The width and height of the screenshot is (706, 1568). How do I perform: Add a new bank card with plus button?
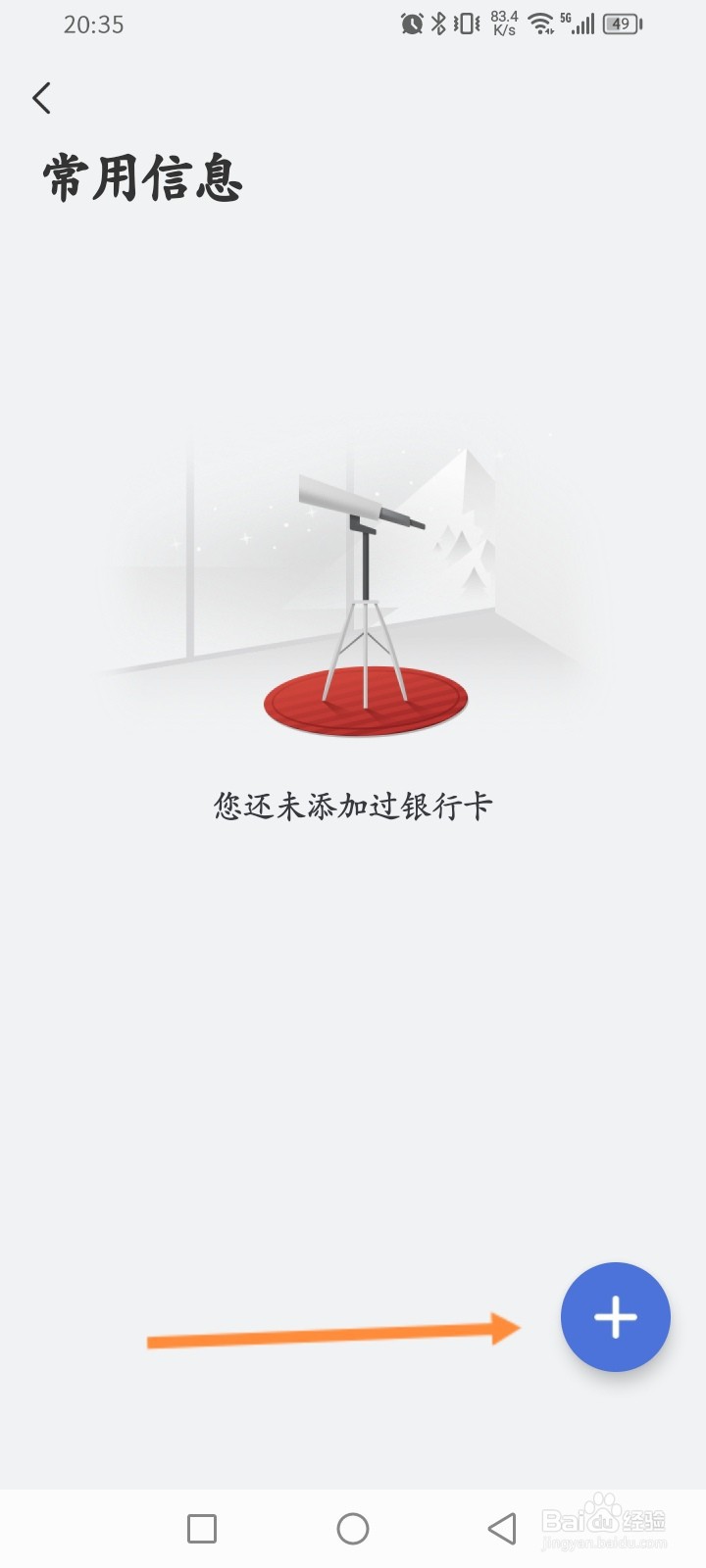click(615, 1316)
